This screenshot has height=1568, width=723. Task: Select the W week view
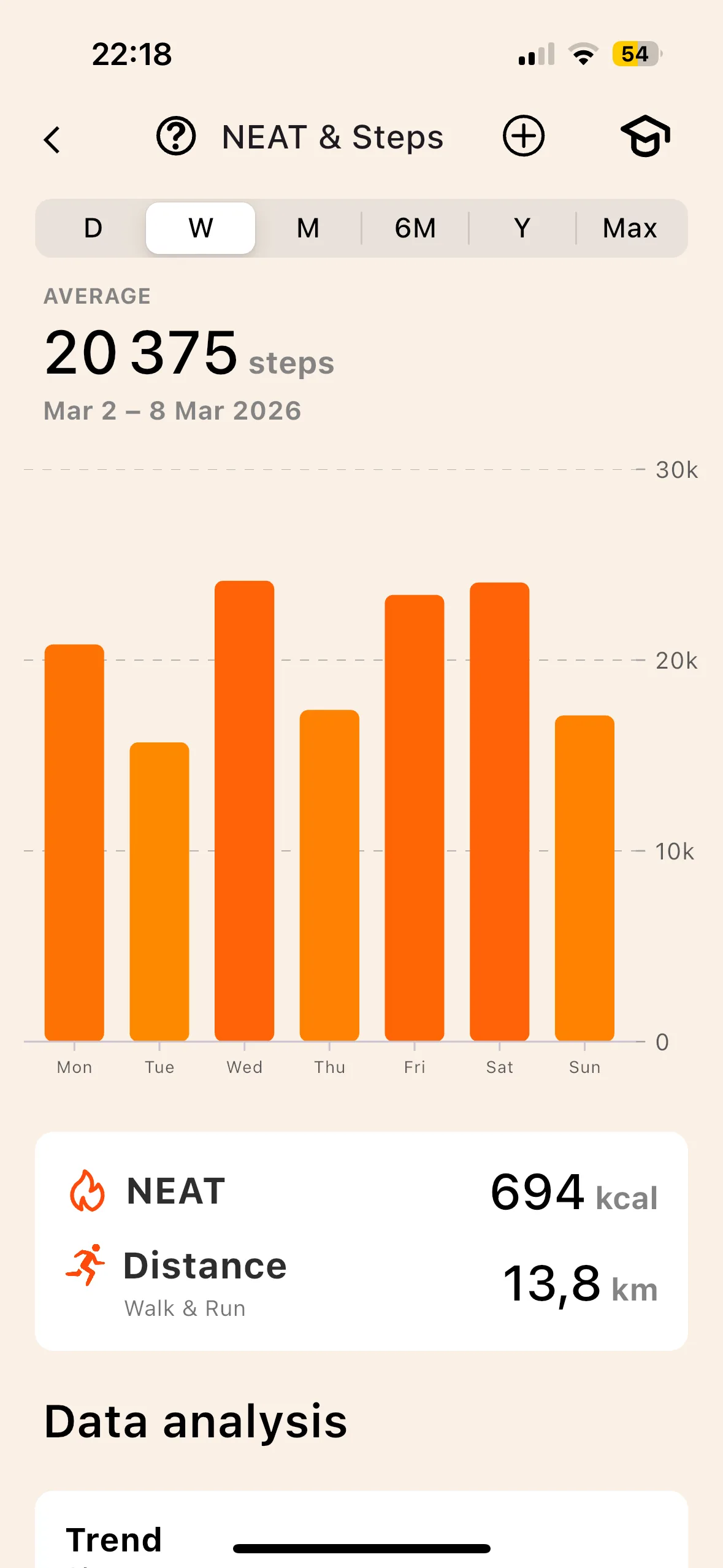click(x=201, y=228)
